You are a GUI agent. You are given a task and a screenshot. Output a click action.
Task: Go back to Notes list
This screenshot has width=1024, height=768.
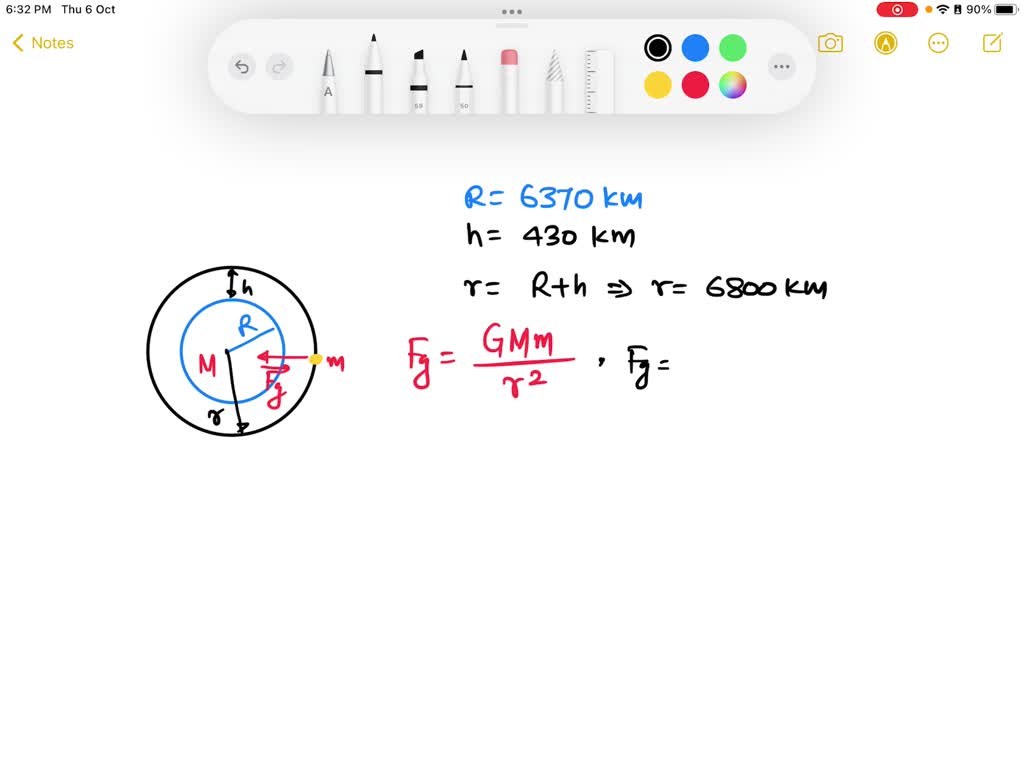(43, 43)
